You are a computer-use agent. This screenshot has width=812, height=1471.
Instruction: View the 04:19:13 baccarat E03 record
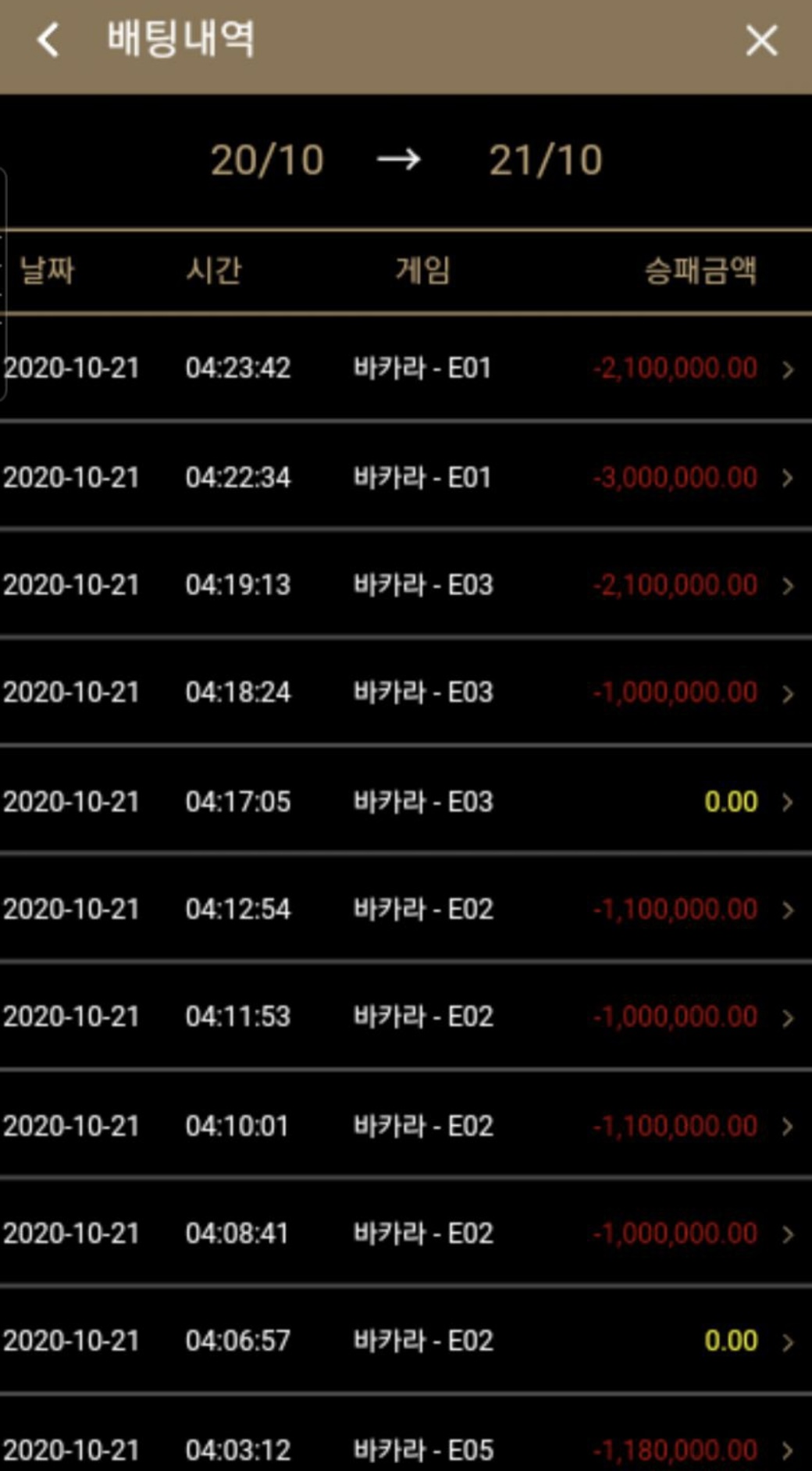click(x=406, y=585)
